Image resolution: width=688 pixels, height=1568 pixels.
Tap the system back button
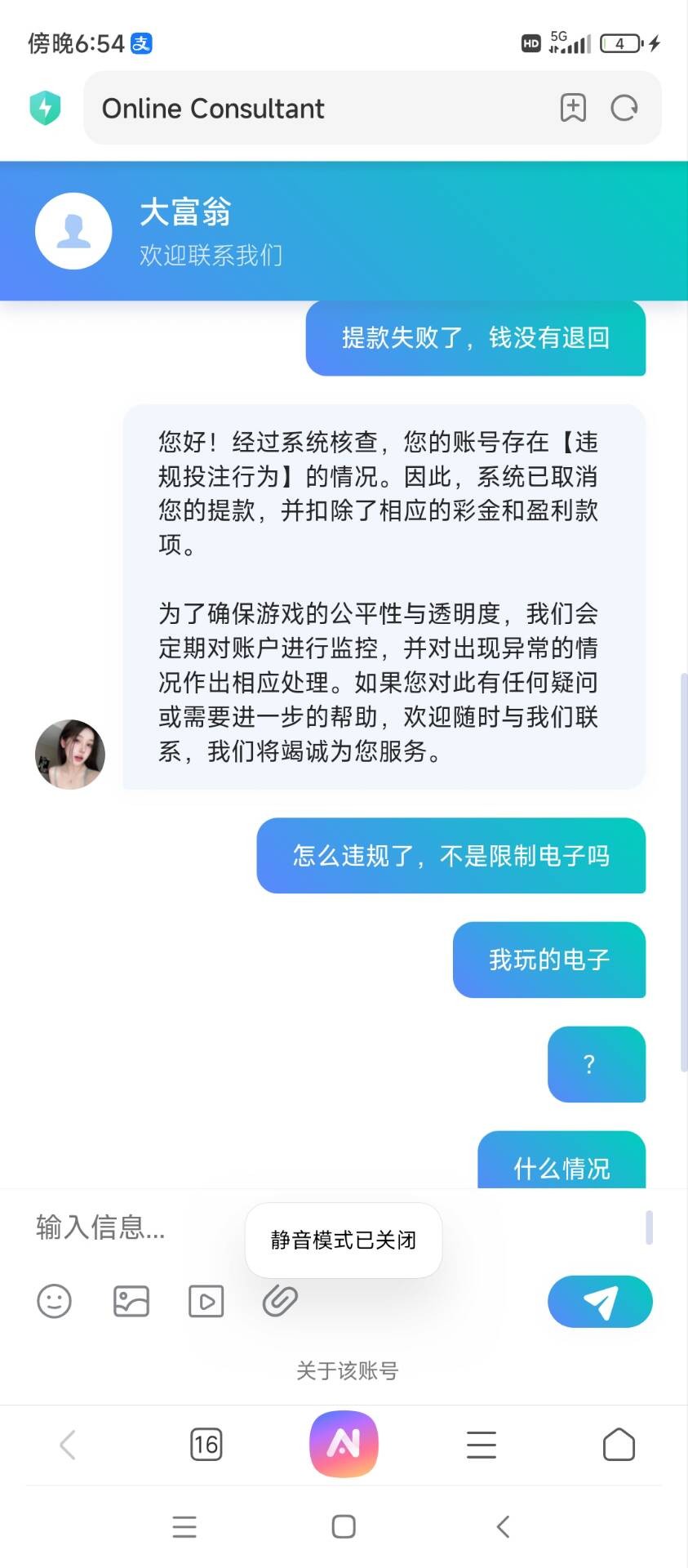[x=503, y=1526]
